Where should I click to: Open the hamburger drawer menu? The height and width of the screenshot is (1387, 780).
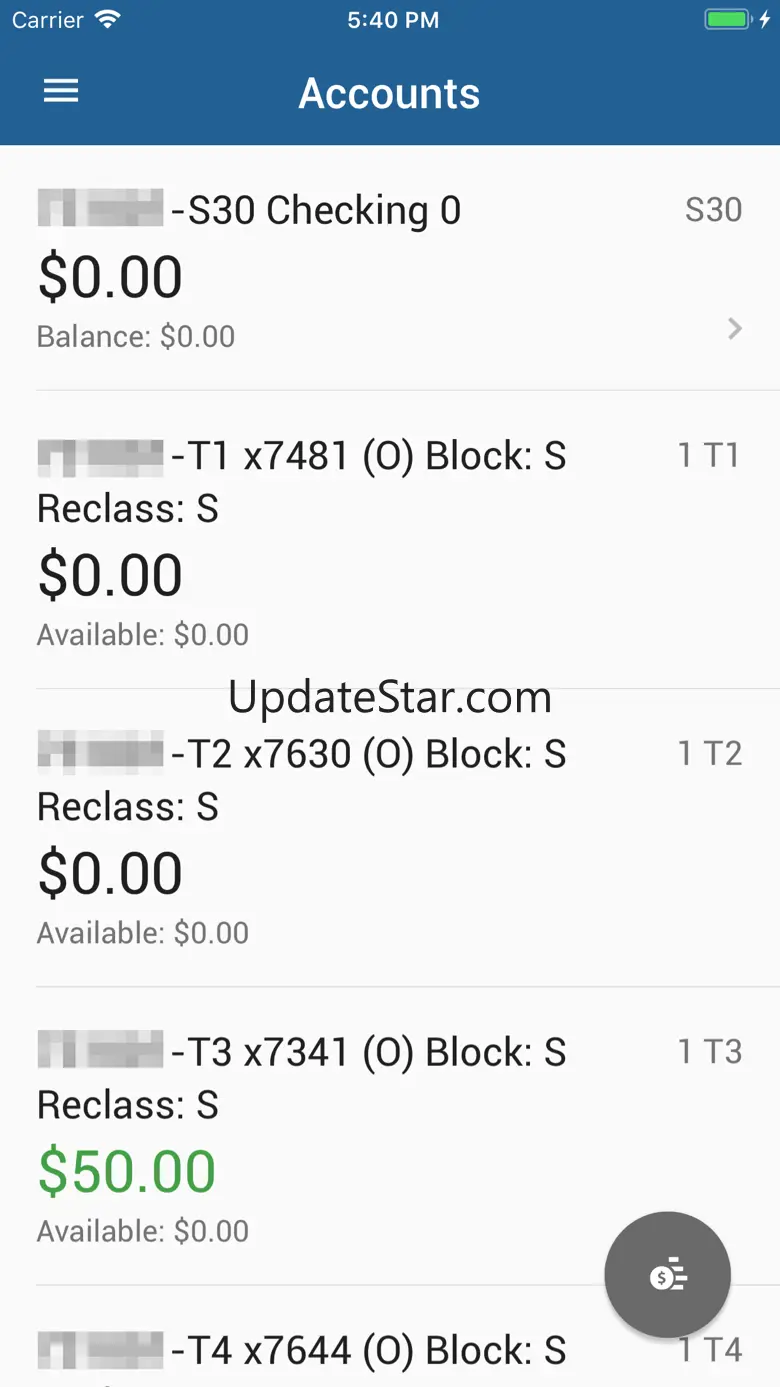pyautogui.click(x=61, y=92)
